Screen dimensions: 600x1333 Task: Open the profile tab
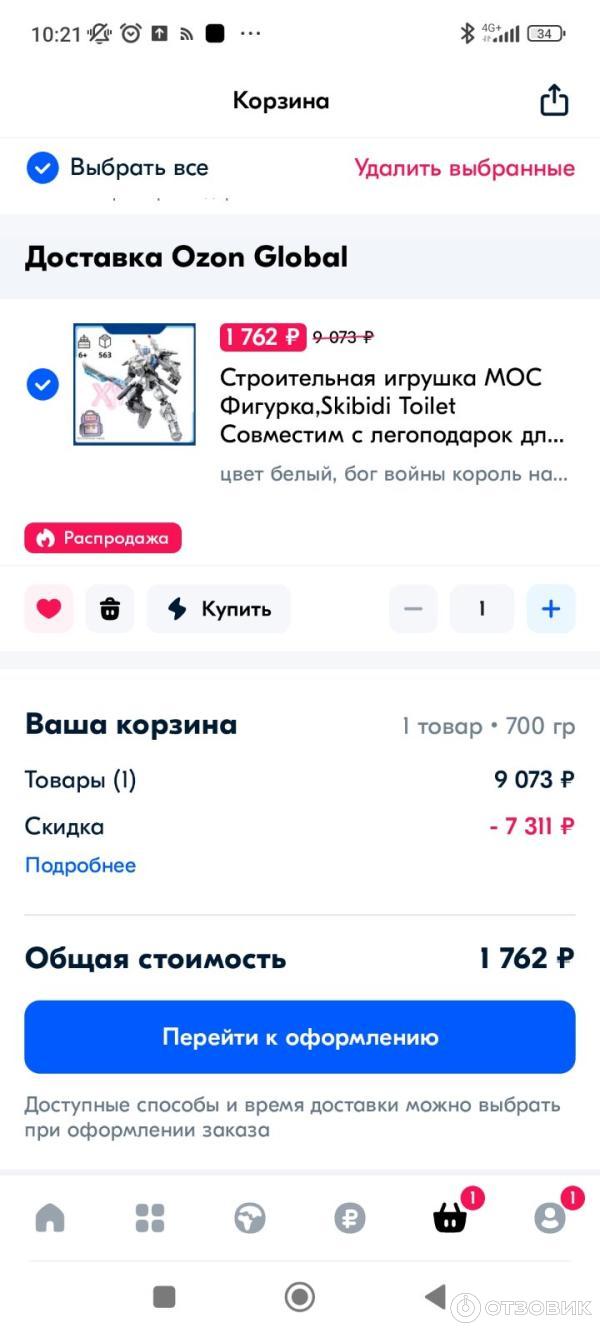click(x=550, y=1218)
